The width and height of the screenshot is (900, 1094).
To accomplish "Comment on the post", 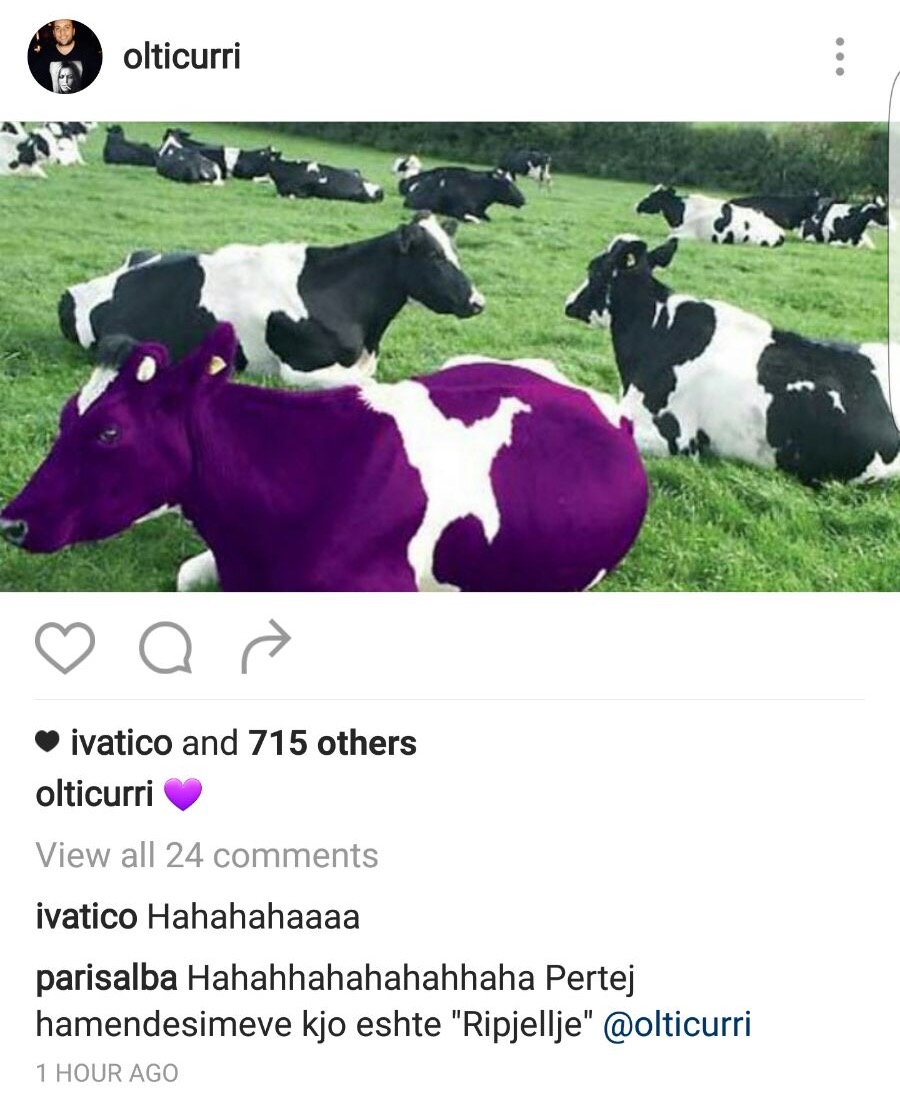I will (x=165, y=648).
